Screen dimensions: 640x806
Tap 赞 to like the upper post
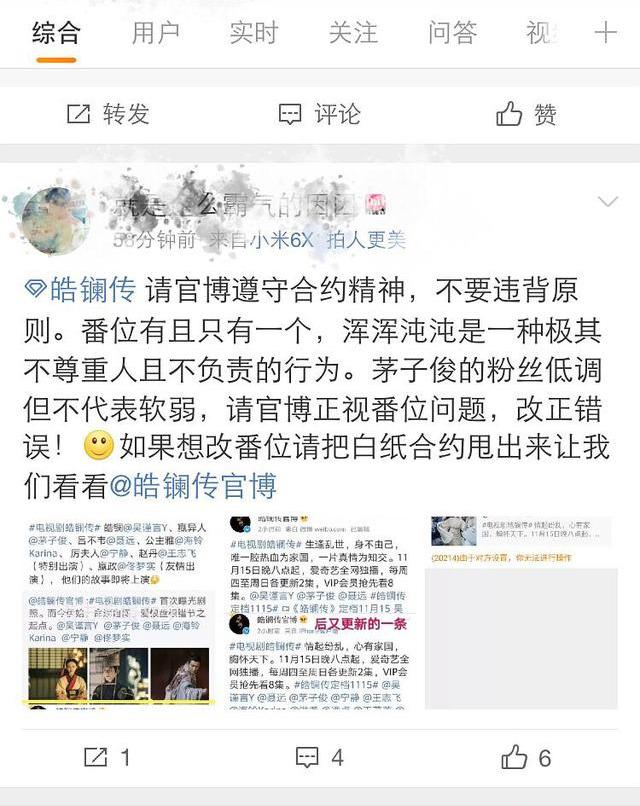pyautogui.click(x=527, y=114)
